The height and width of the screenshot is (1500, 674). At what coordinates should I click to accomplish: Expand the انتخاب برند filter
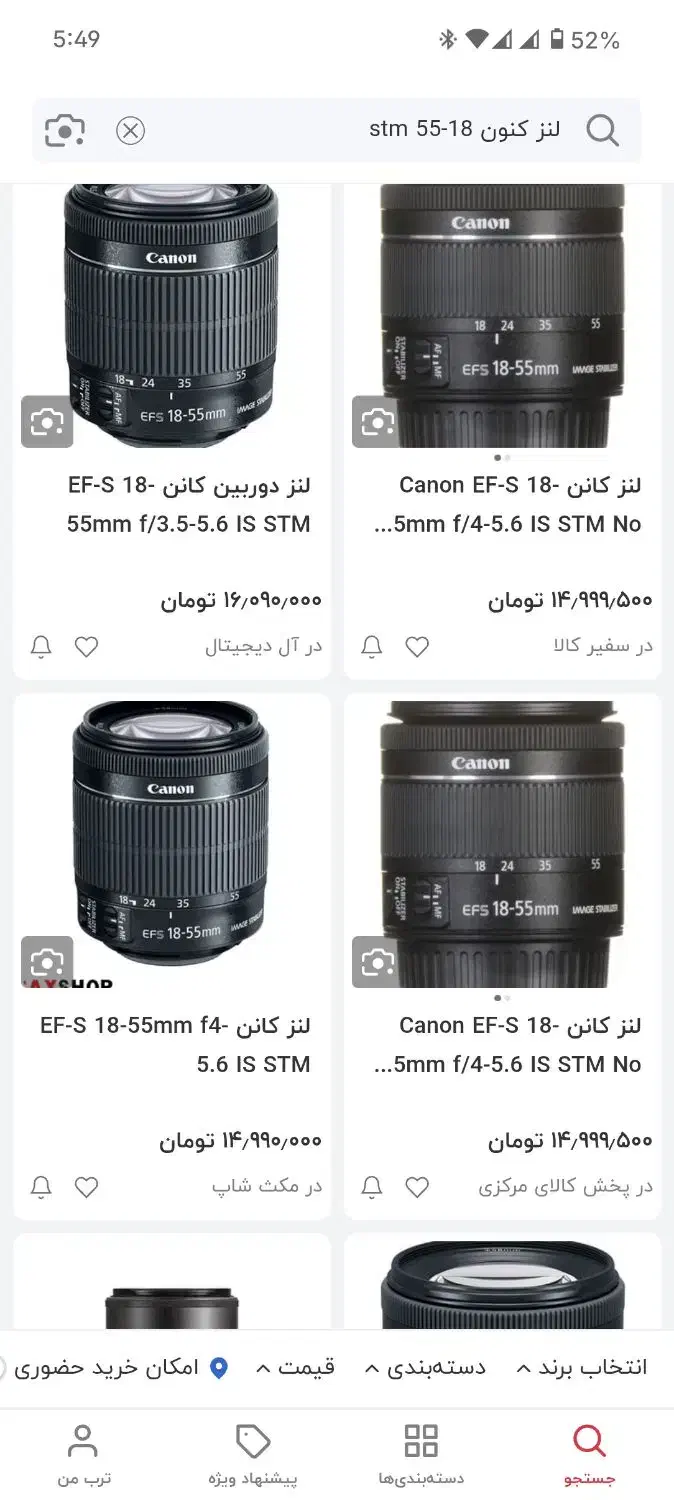point(581,1367)
